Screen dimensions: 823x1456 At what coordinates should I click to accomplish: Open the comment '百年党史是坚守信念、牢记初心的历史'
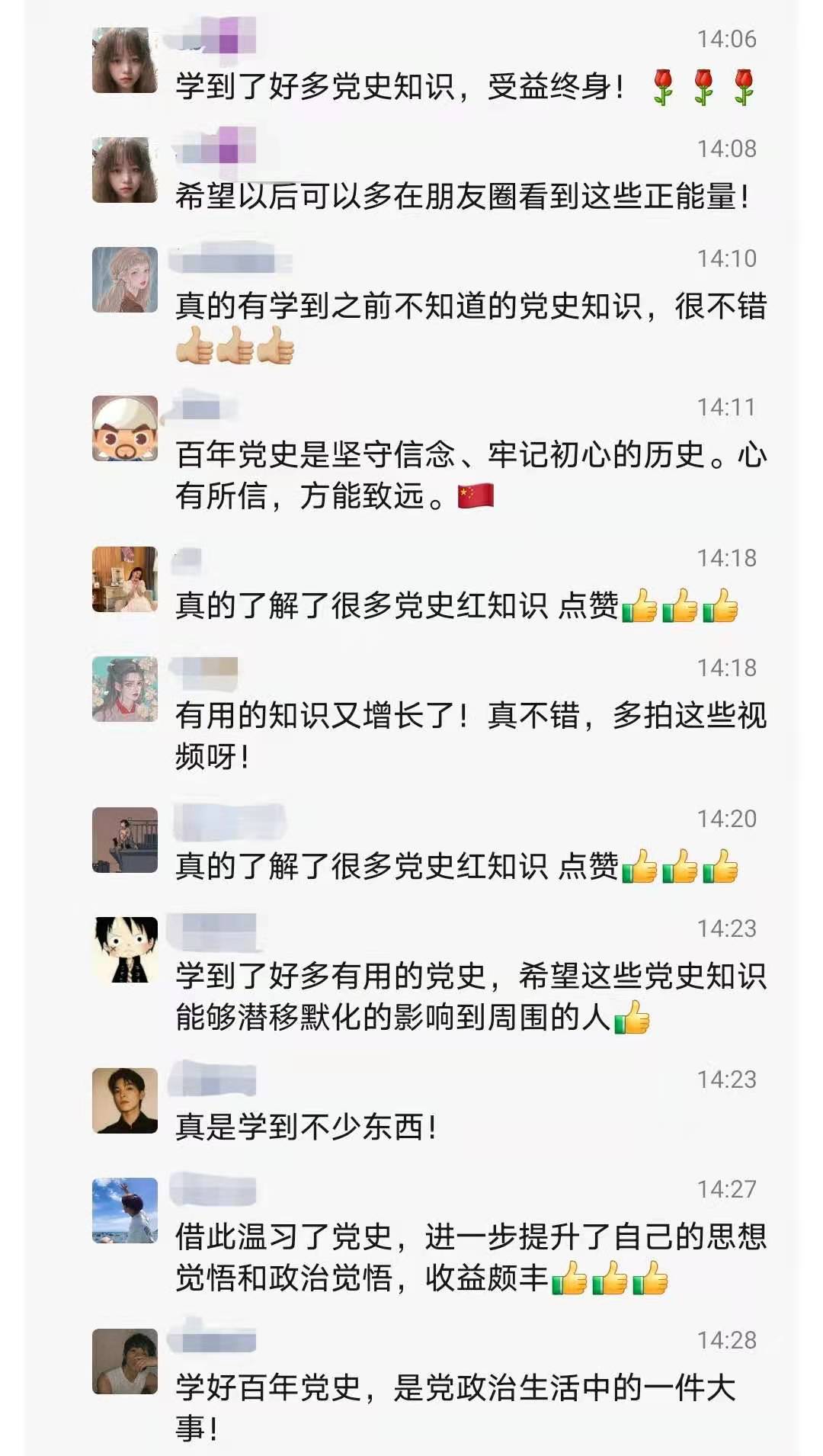(469, 475)
